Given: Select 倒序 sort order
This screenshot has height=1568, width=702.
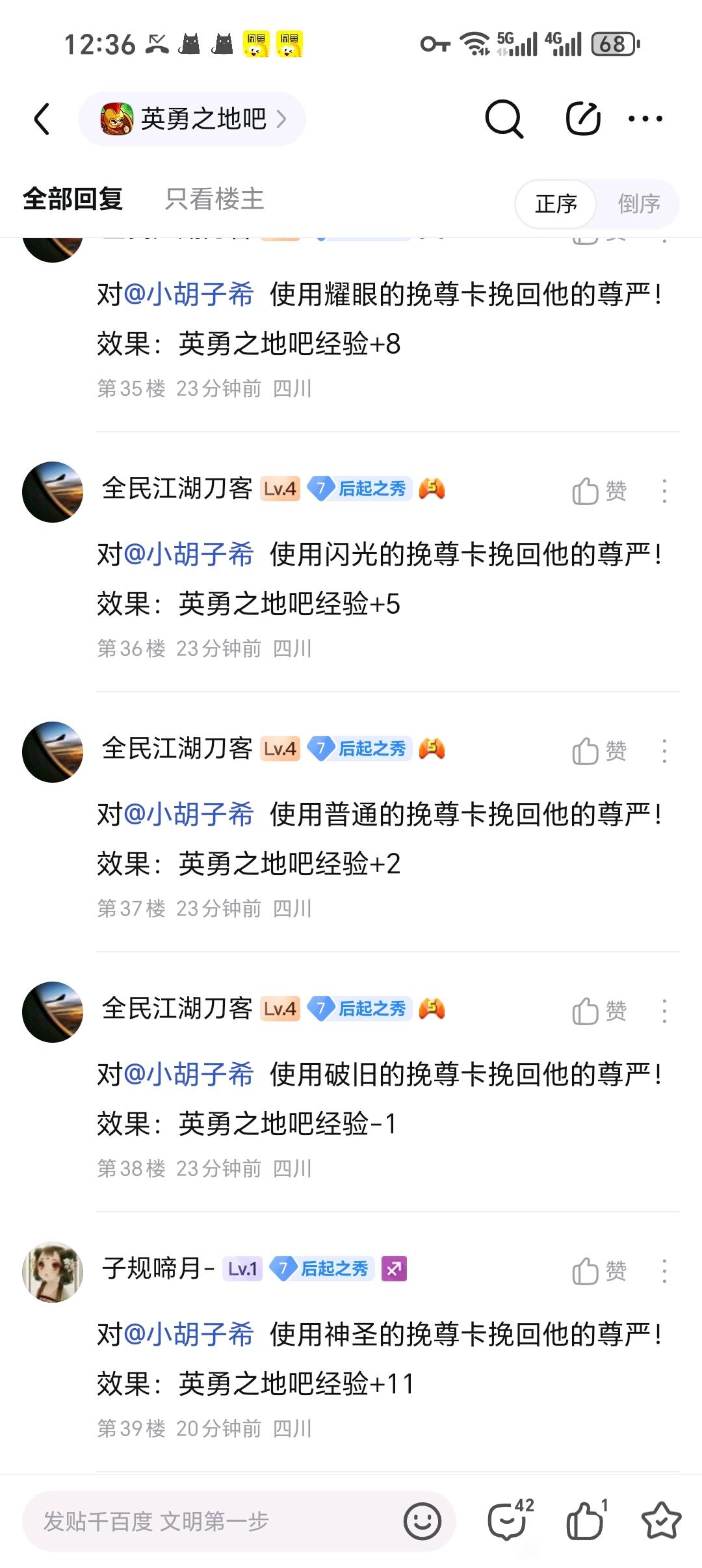Looking at the screenshot, I should coord(638,204).
